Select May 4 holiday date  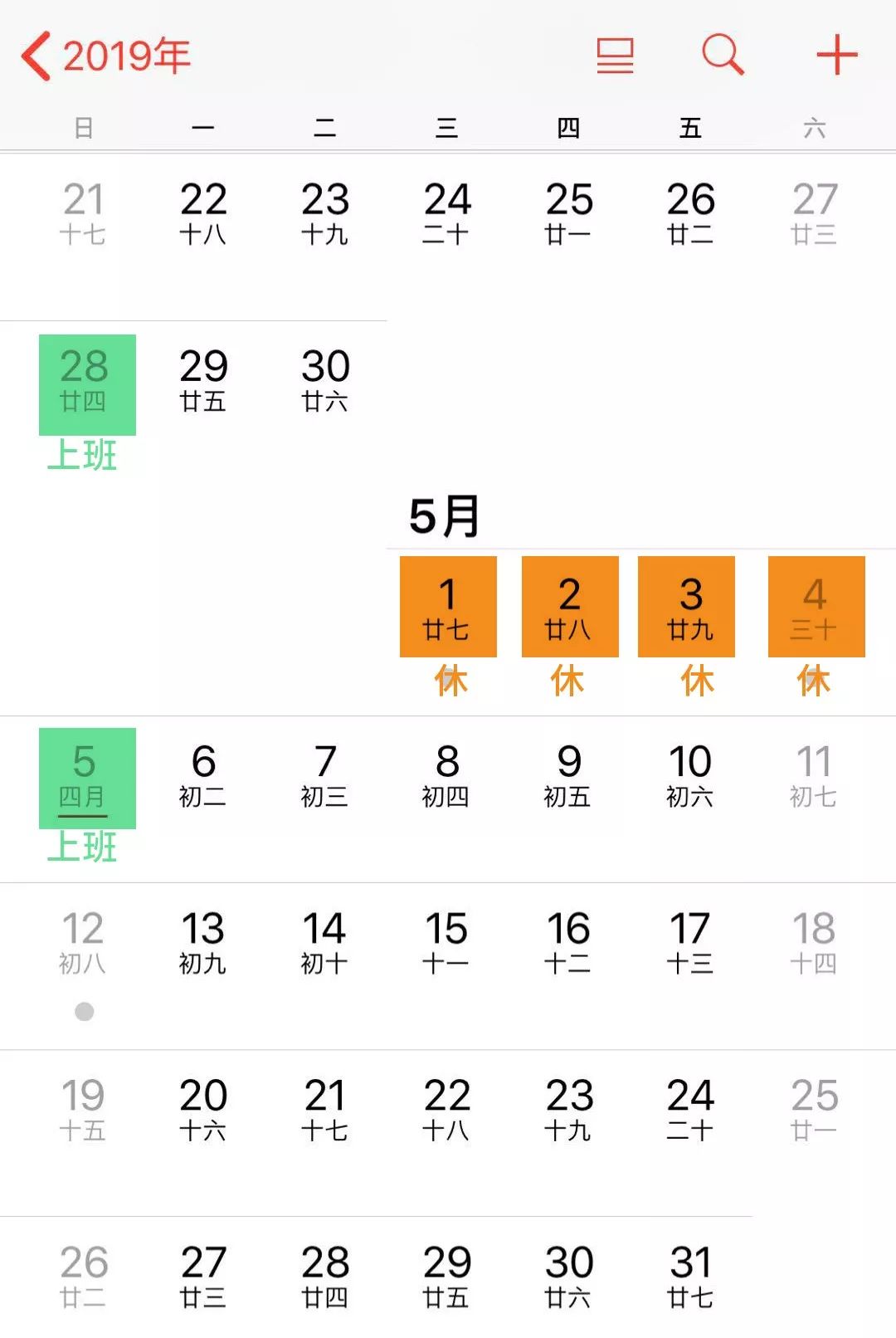tap(816, 607)
